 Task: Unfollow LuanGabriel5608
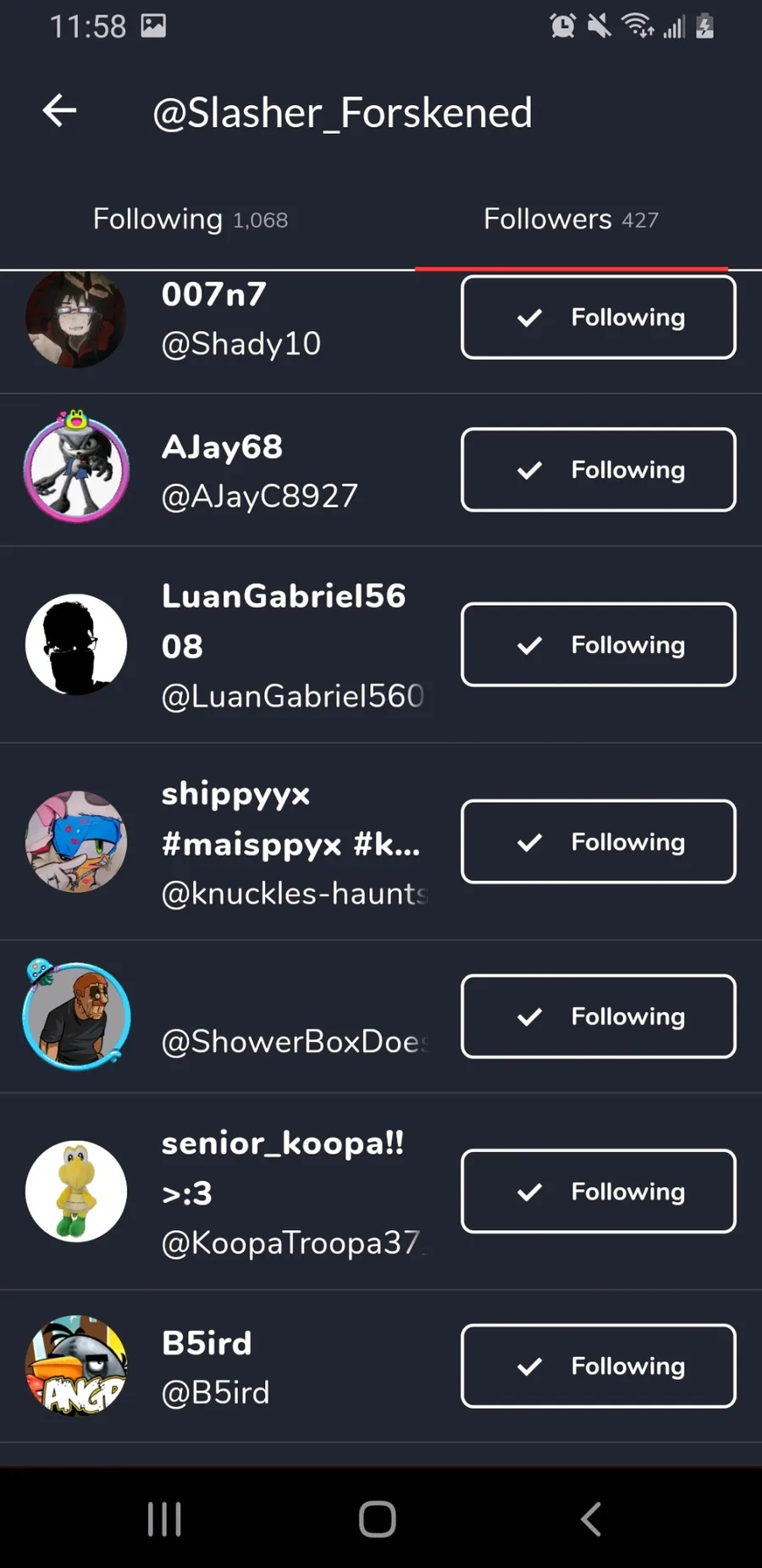(598, 645)
